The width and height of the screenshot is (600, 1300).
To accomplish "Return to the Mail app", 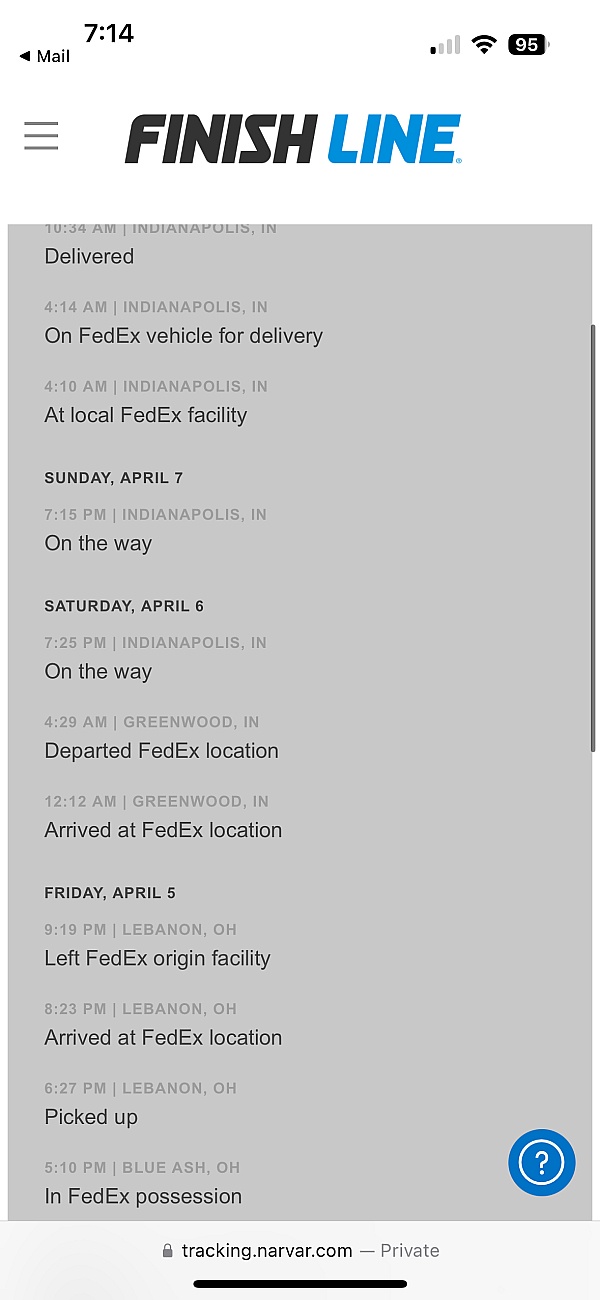I will [x=45, y=56].
